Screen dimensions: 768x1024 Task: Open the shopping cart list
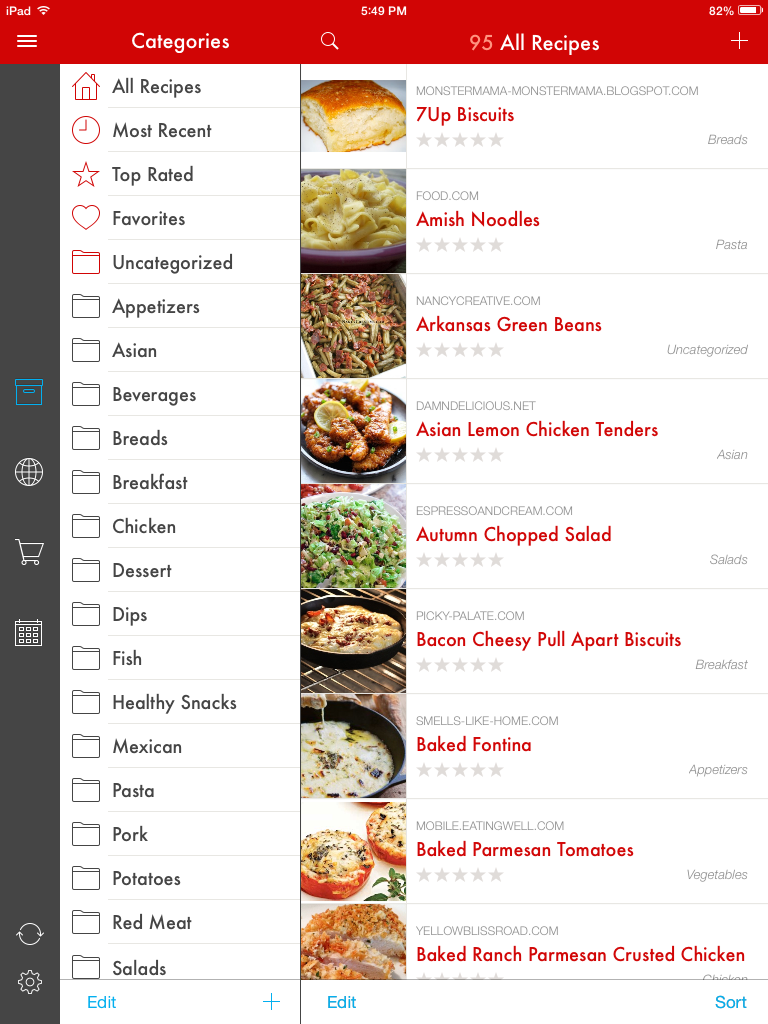[29, 552]
